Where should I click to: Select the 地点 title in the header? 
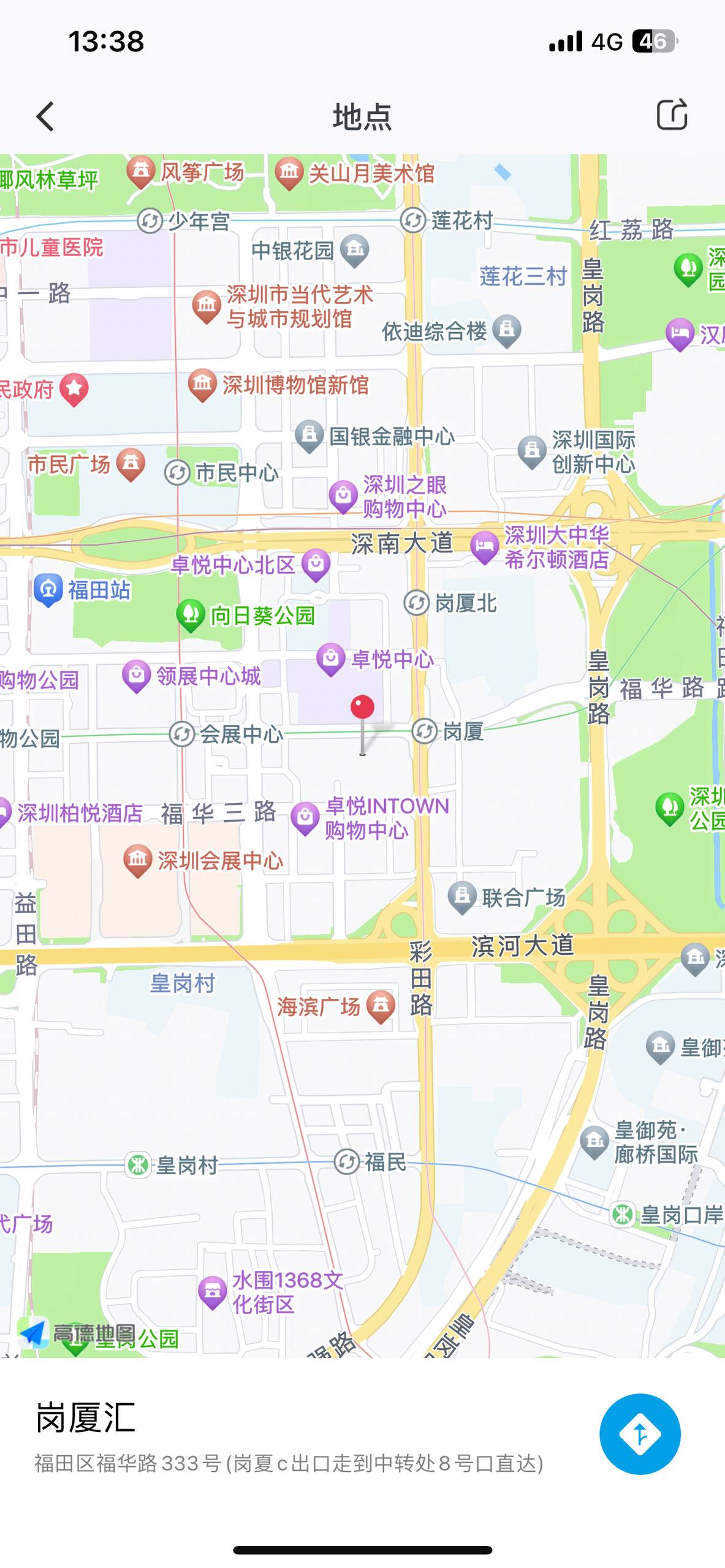click(362, 116)
